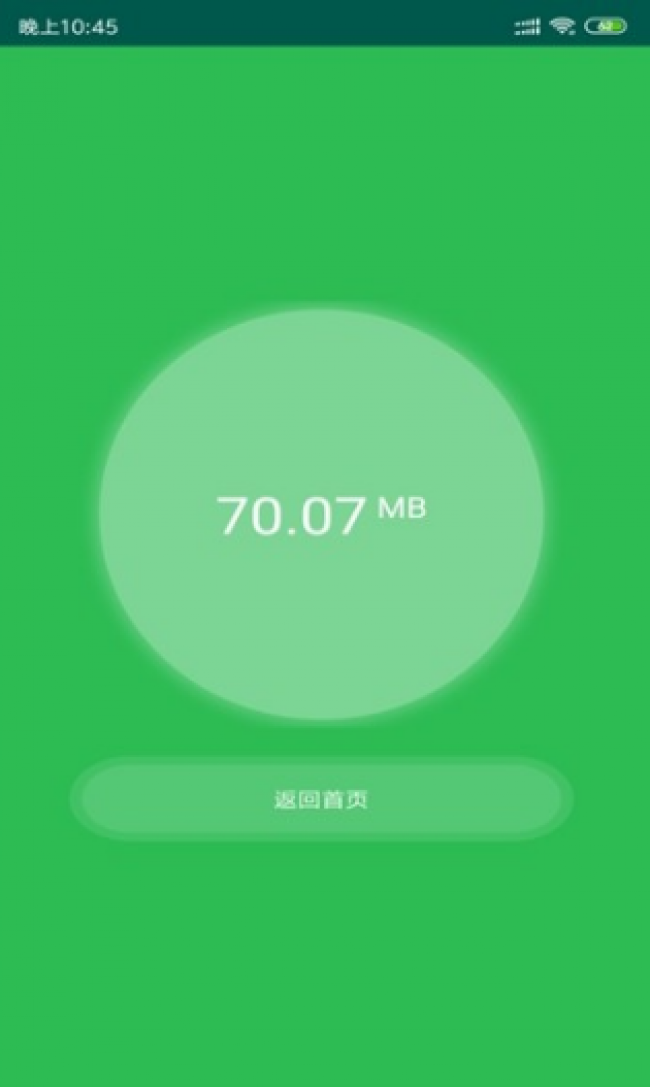This screenshot has height=1087, width=650.
Task: Tap the 返回首页 button
Action: click(321, 799)
